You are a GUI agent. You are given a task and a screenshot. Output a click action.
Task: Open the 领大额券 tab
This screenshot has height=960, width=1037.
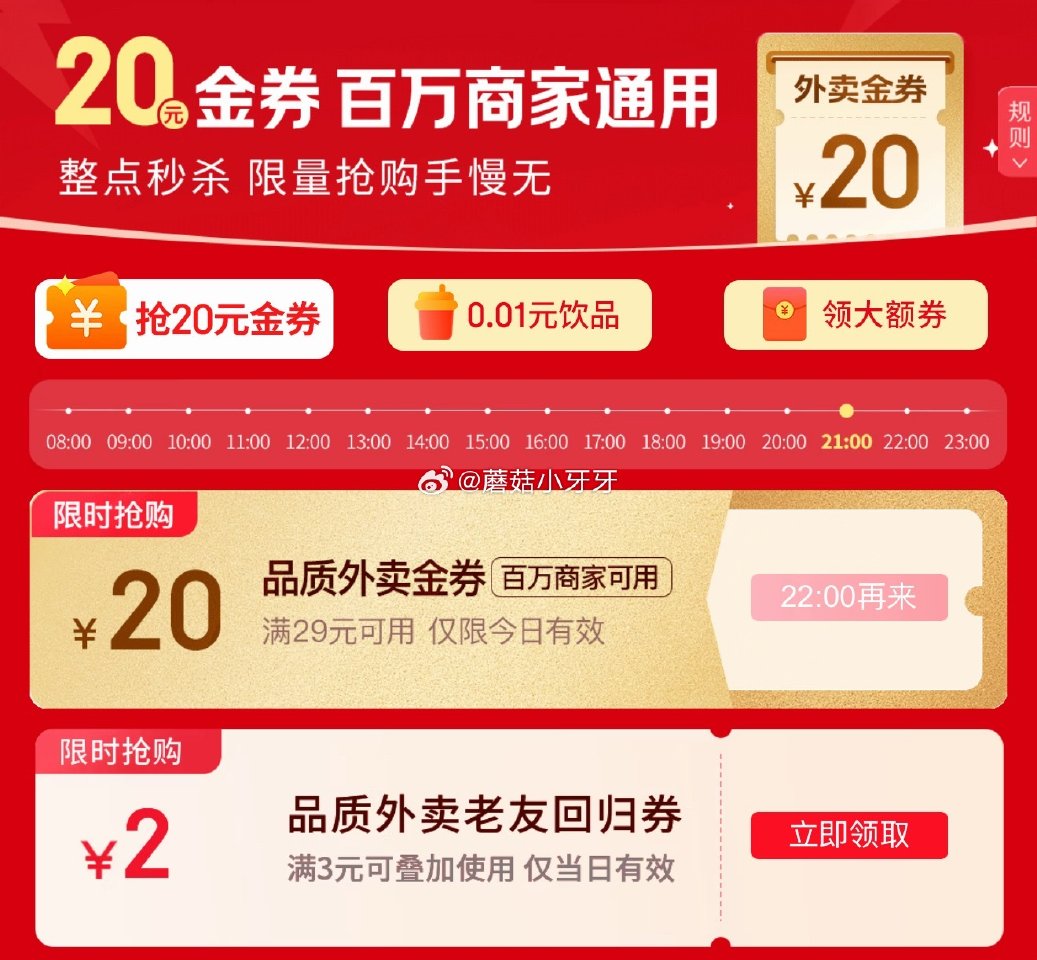pyautogui.click(x=855, y=316)
